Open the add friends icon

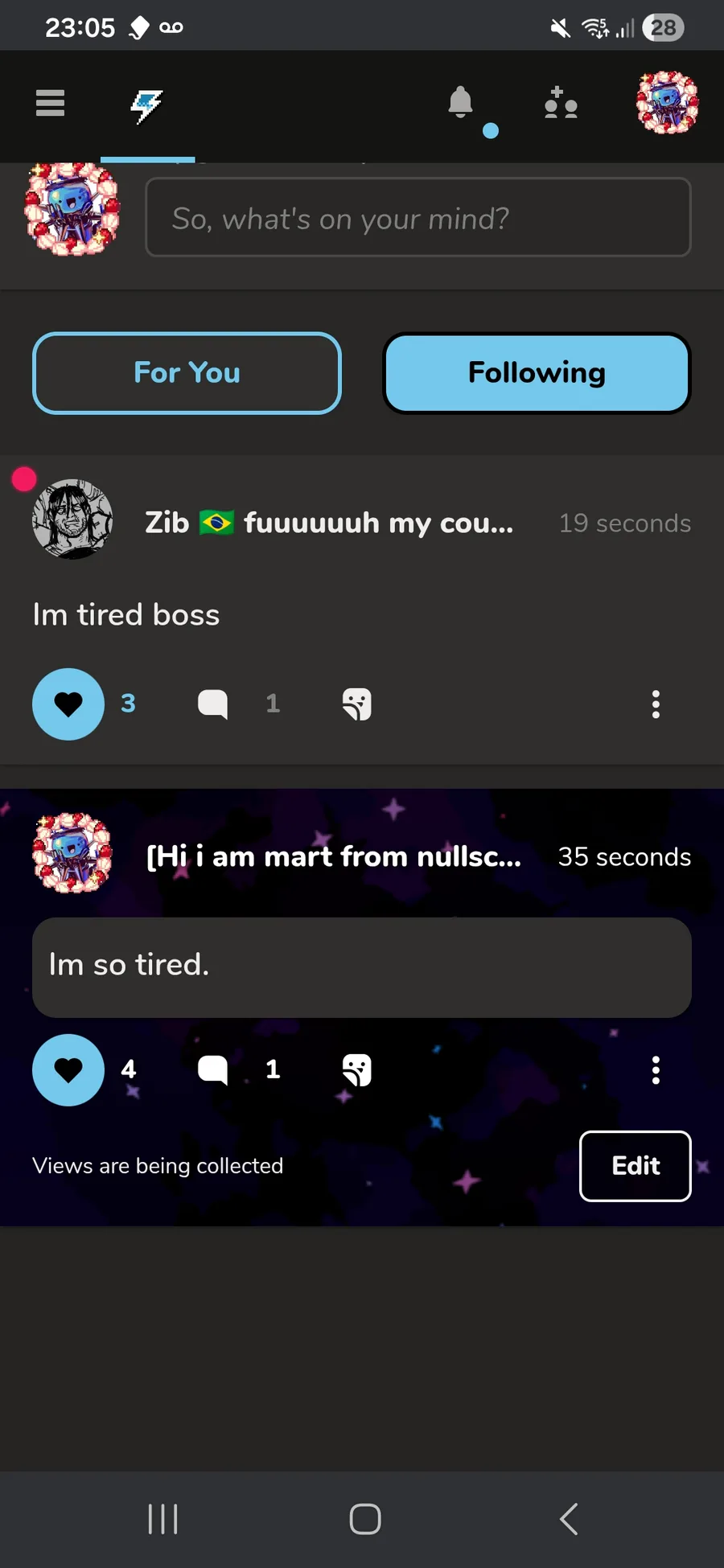[561, 103]
